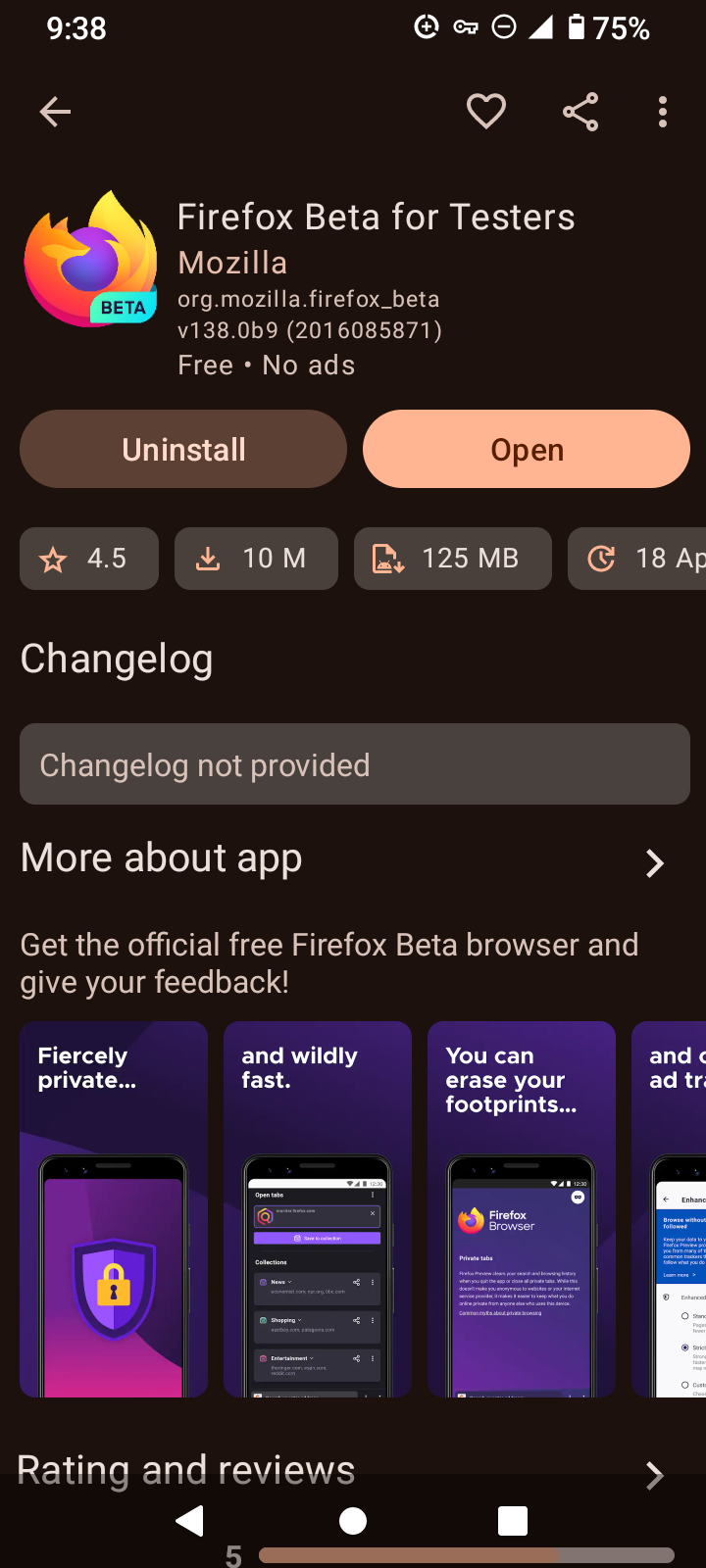Open the three-dot overflow menu
Screen dimensions: 706x1568
click(663, 112)
